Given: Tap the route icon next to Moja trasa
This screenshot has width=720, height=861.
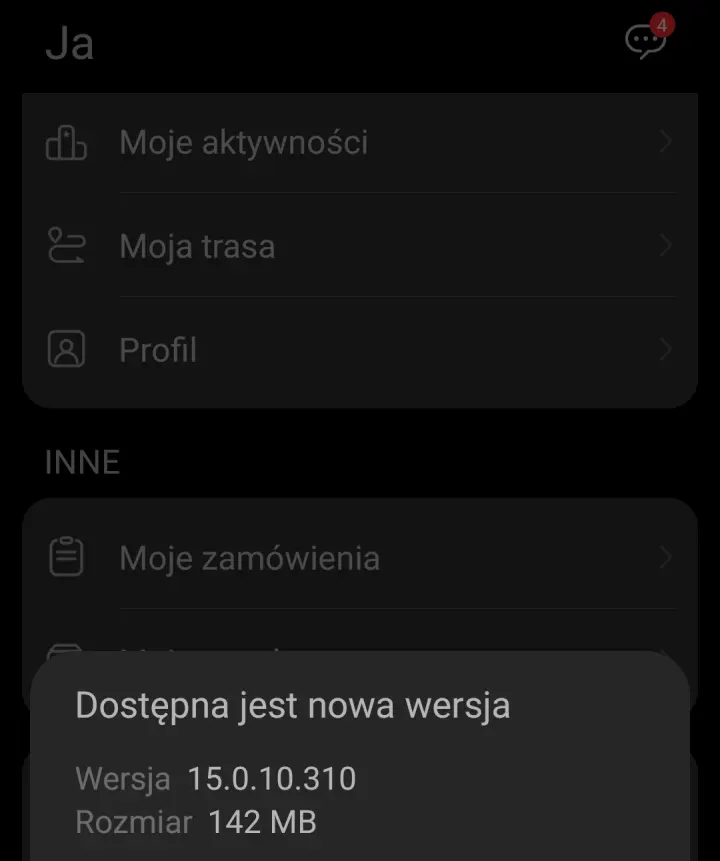Looking at the screenshot, I should click(66, 245).
